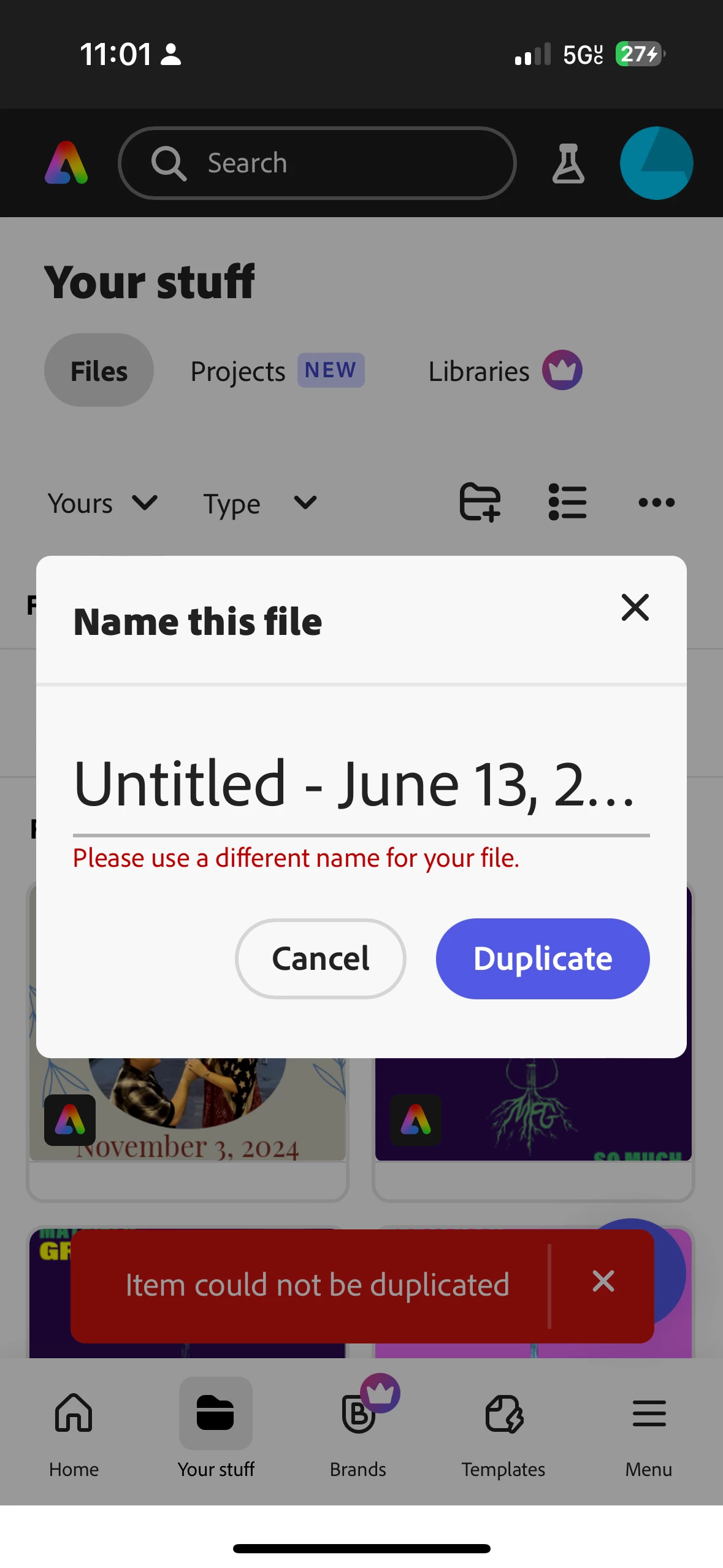Expand the Yours dropdown
This screenshot has width=723, height=1568.
pos(102,503)
